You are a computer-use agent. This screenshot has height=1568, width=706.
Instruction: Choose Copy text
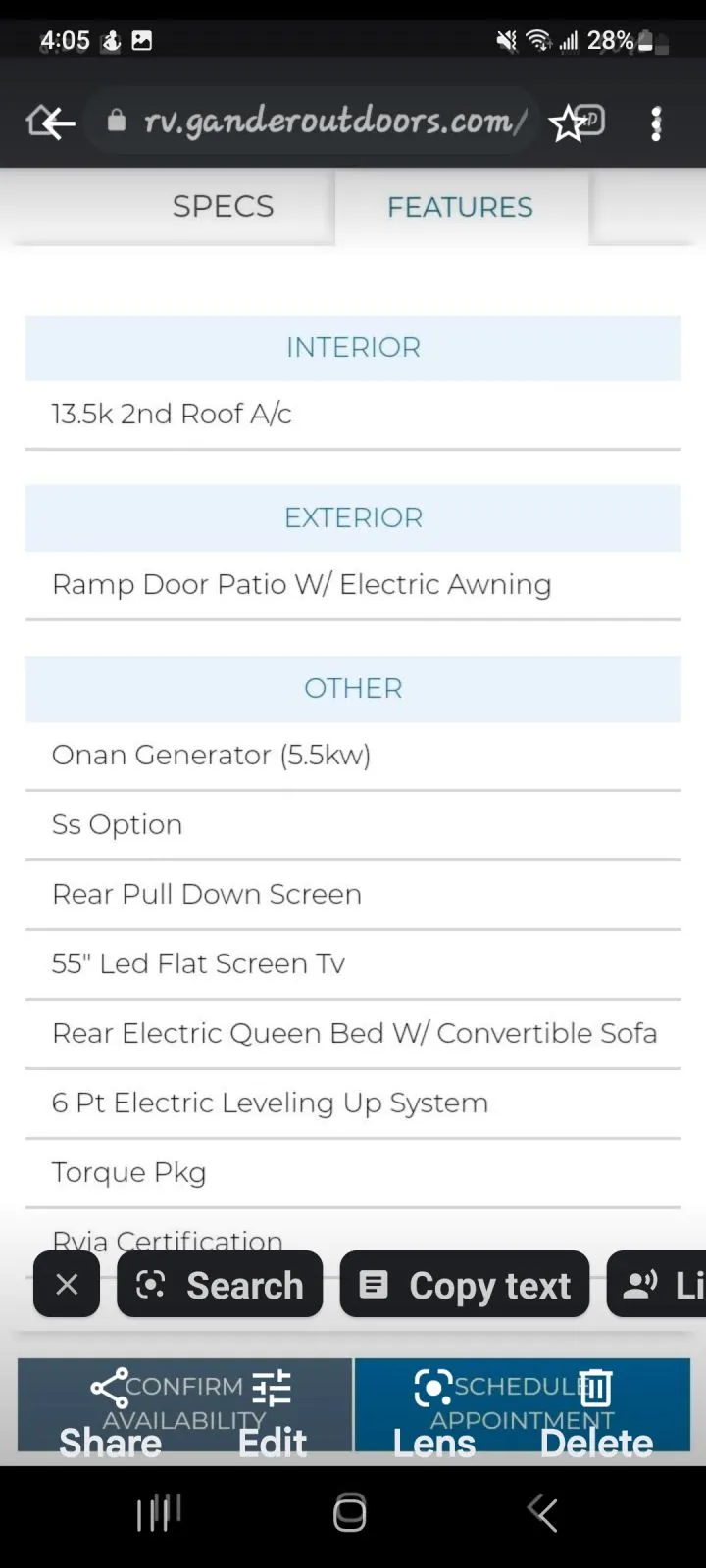tap(465, 1284)
